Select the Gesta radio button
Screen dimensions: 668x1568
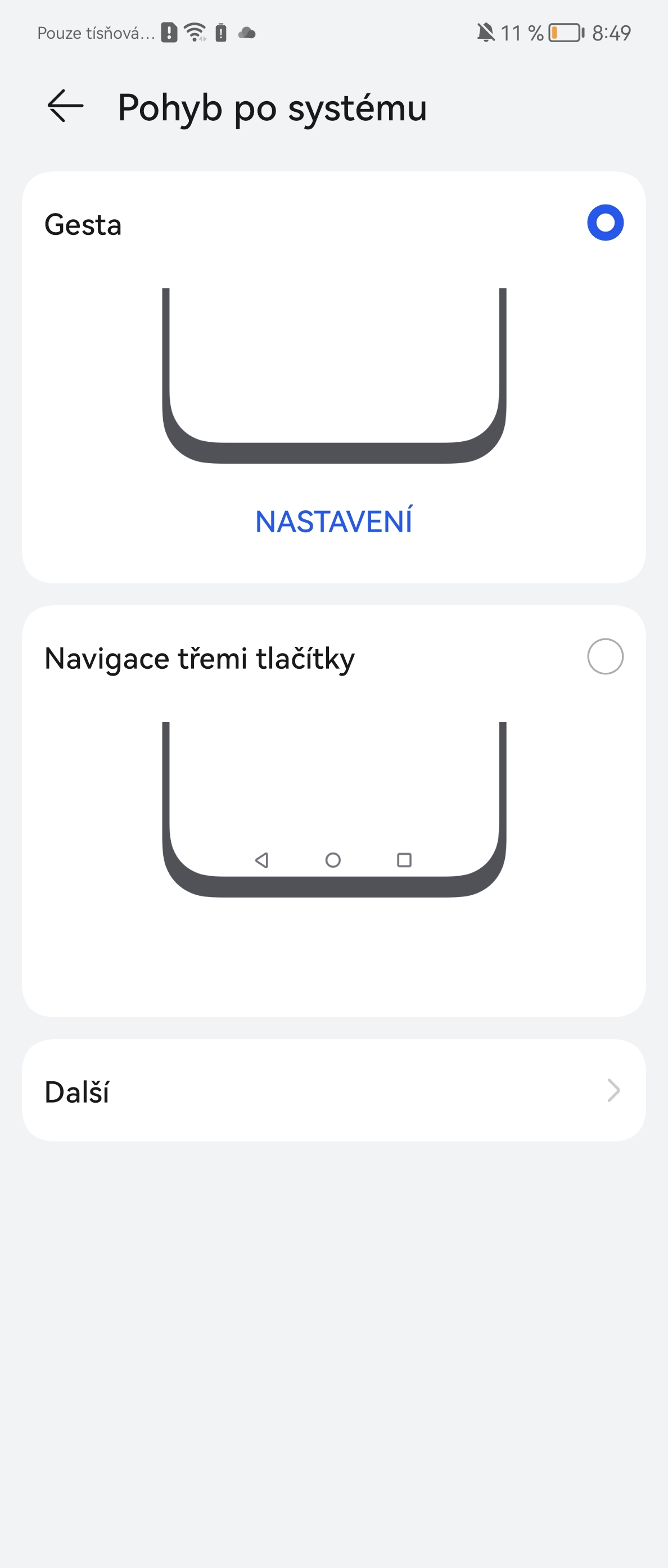pos(605,223)
